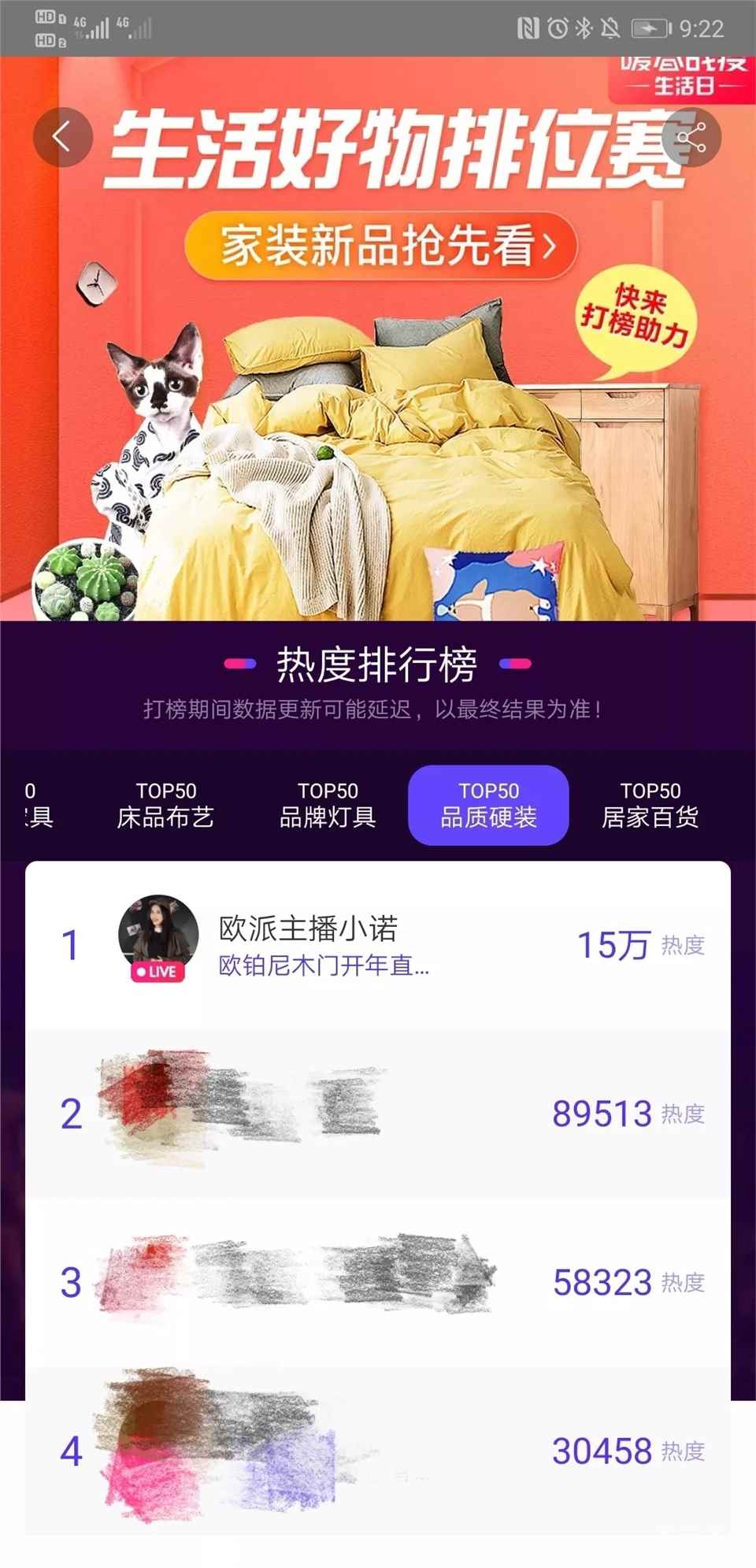Select the TOP50 品质硬装 tab

[488, 805]
